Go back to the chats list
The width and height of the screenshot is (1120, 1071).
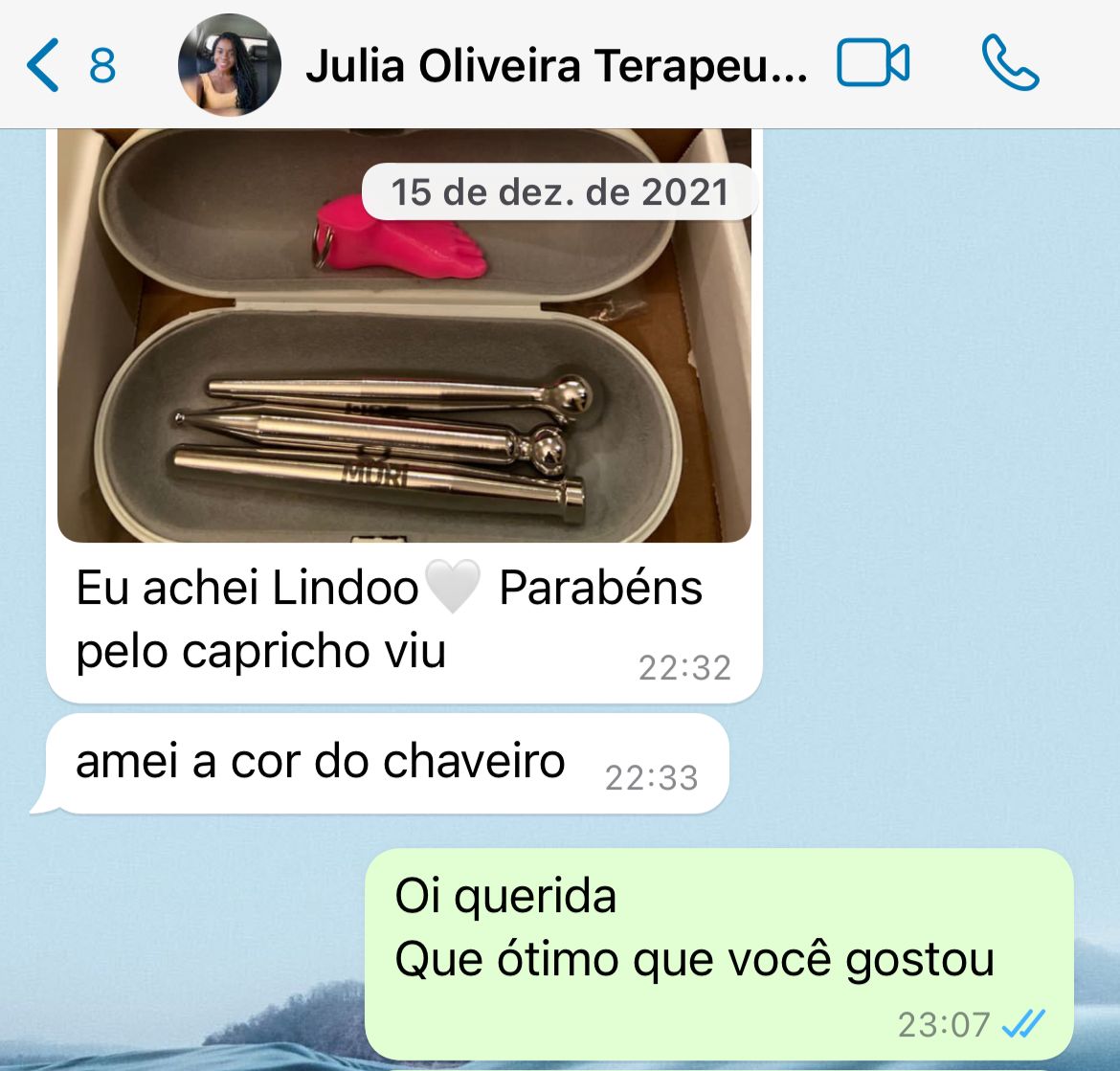tap(67, 65)
